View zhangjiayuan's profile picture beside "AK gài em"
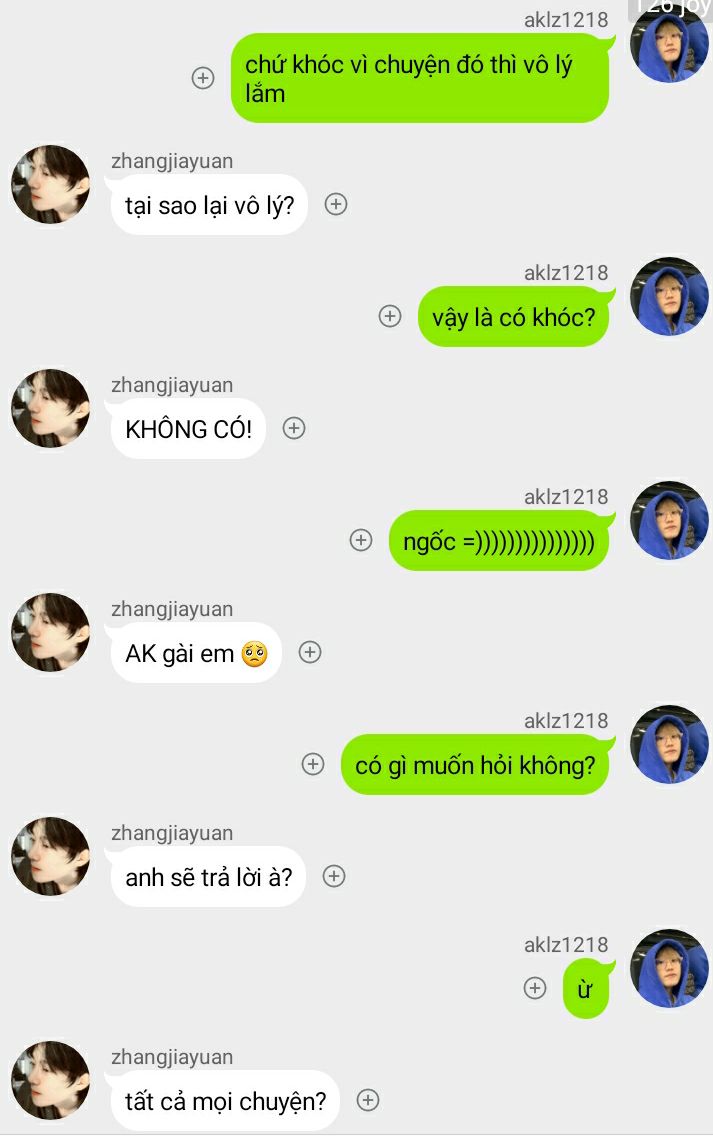 (x=50, y=633)
